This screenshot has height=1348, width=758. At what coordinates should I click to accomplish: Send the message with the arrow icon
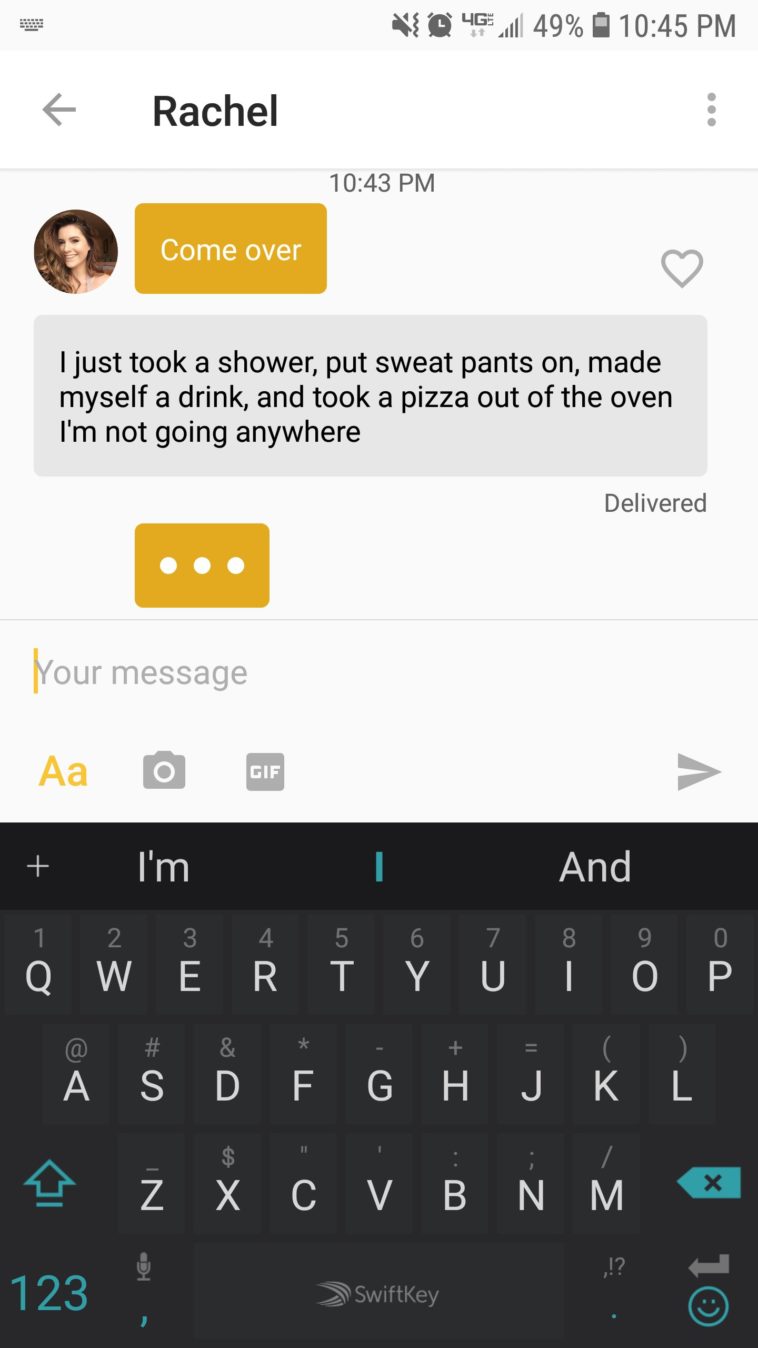(x=698, y=771)
